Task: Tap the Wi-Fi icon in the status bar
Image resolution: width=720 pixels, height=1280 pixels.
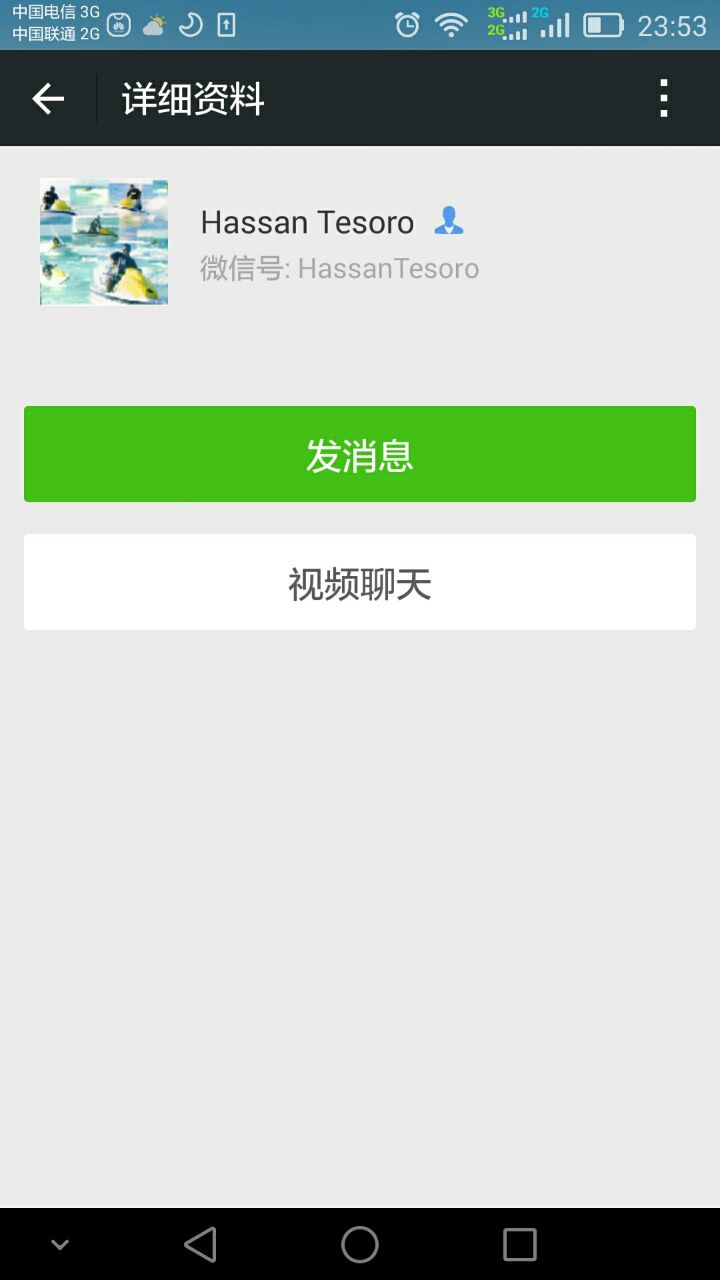Action: [x=450, y=24]
